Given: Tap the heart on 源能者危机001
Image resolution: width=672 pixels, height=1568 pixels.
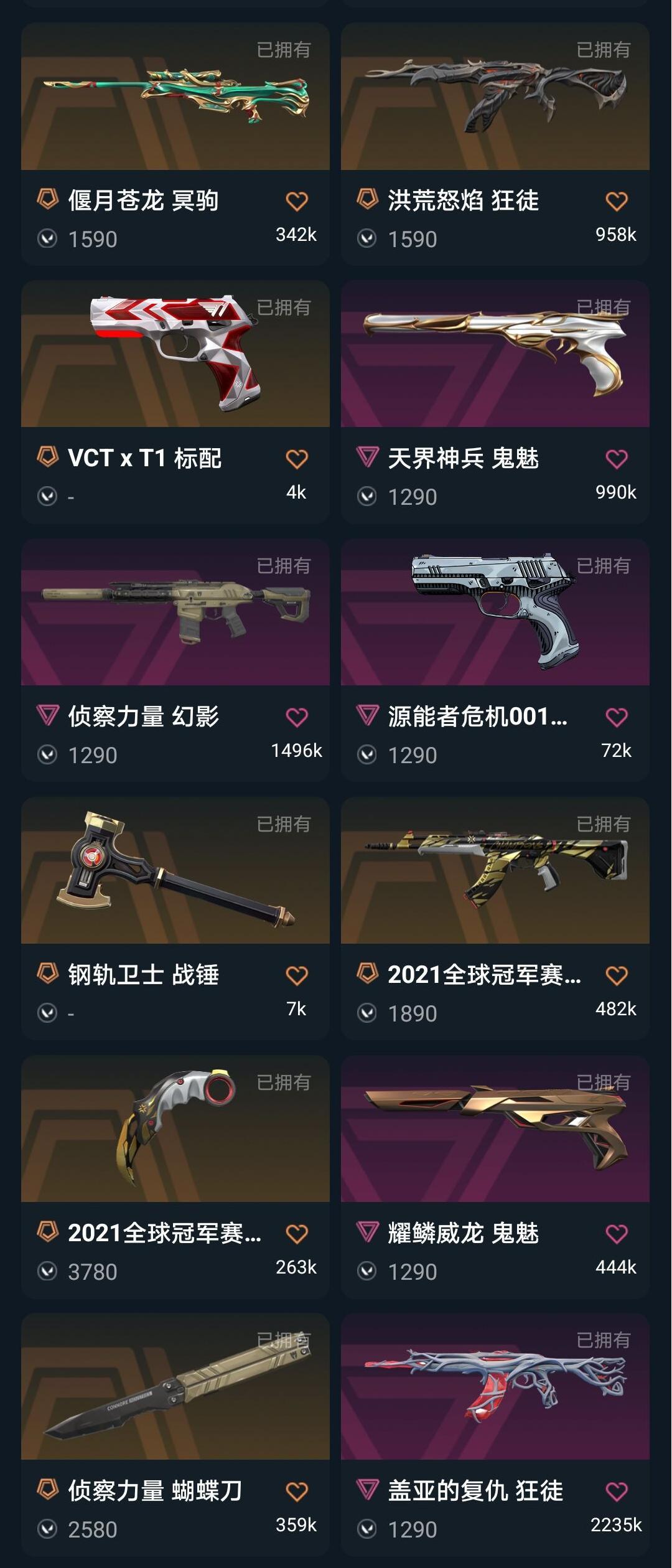Looking at the screenshot, I should tap(617, 718).
